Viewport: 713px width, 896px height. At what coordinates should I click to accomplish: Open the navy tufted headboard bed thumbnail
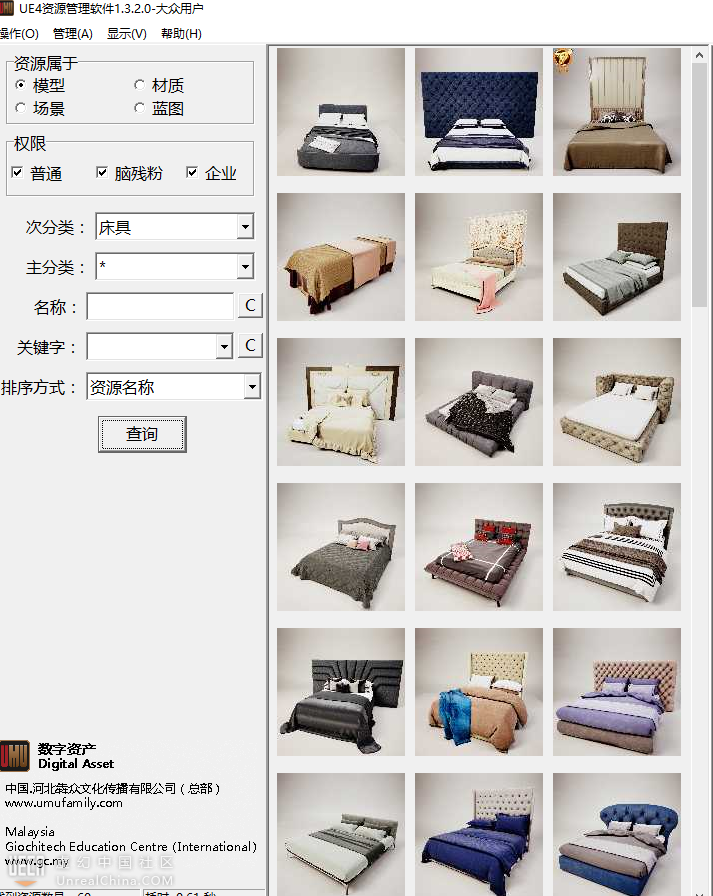(x=479, y=112)
